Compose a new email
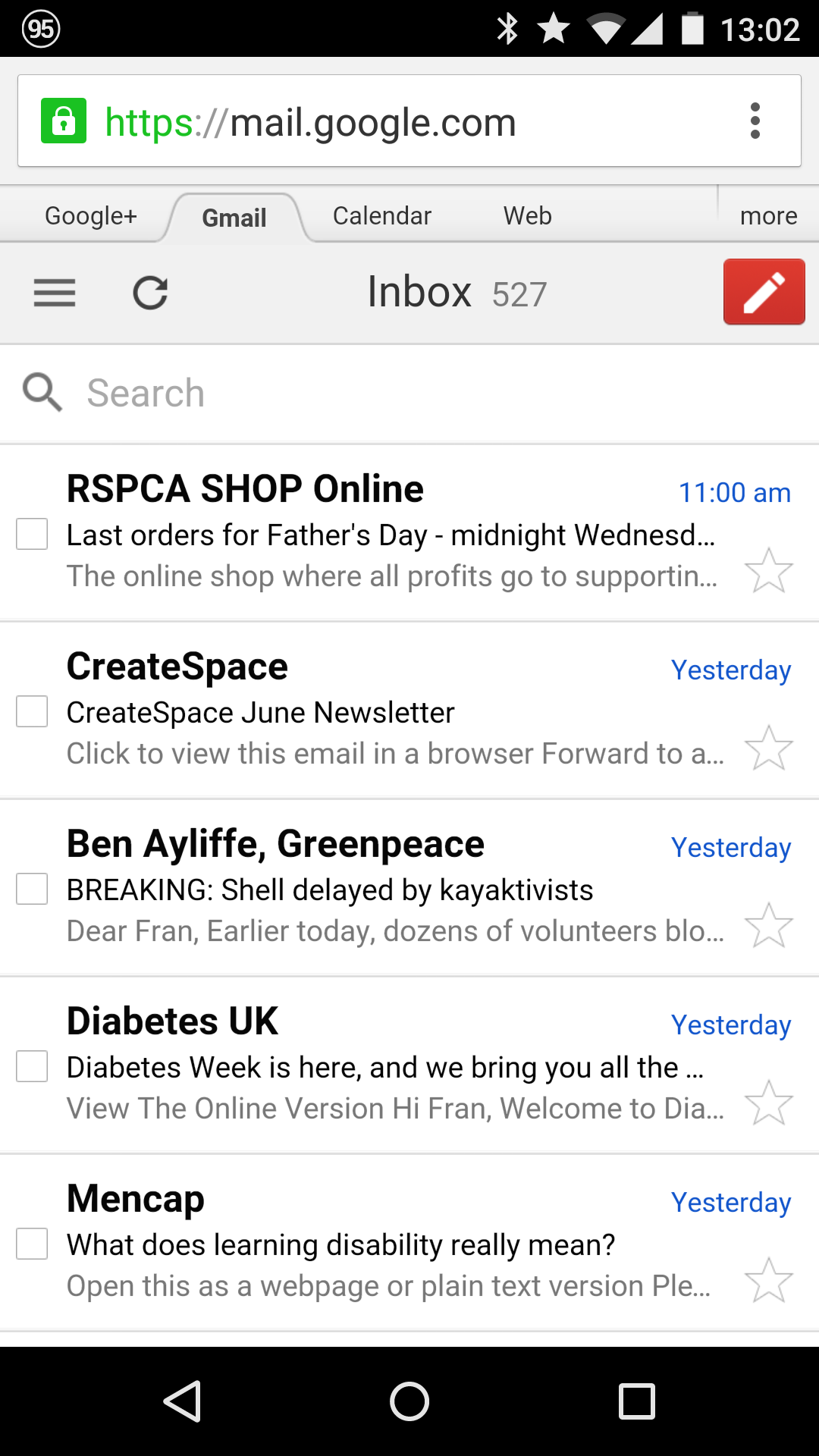The width and height of the screenshot is (819, 1456). click(764, 292)
